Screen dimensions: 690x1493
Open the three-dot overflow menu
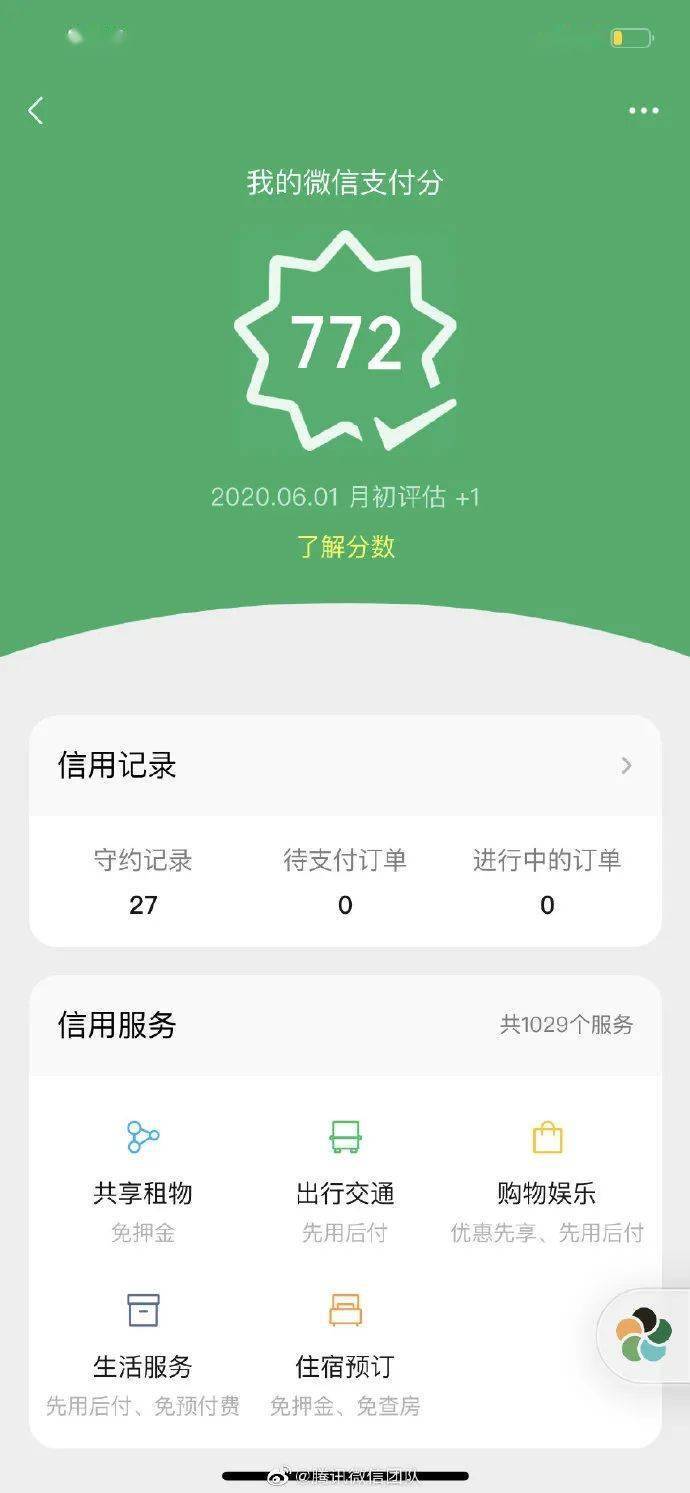click(643, 110)
